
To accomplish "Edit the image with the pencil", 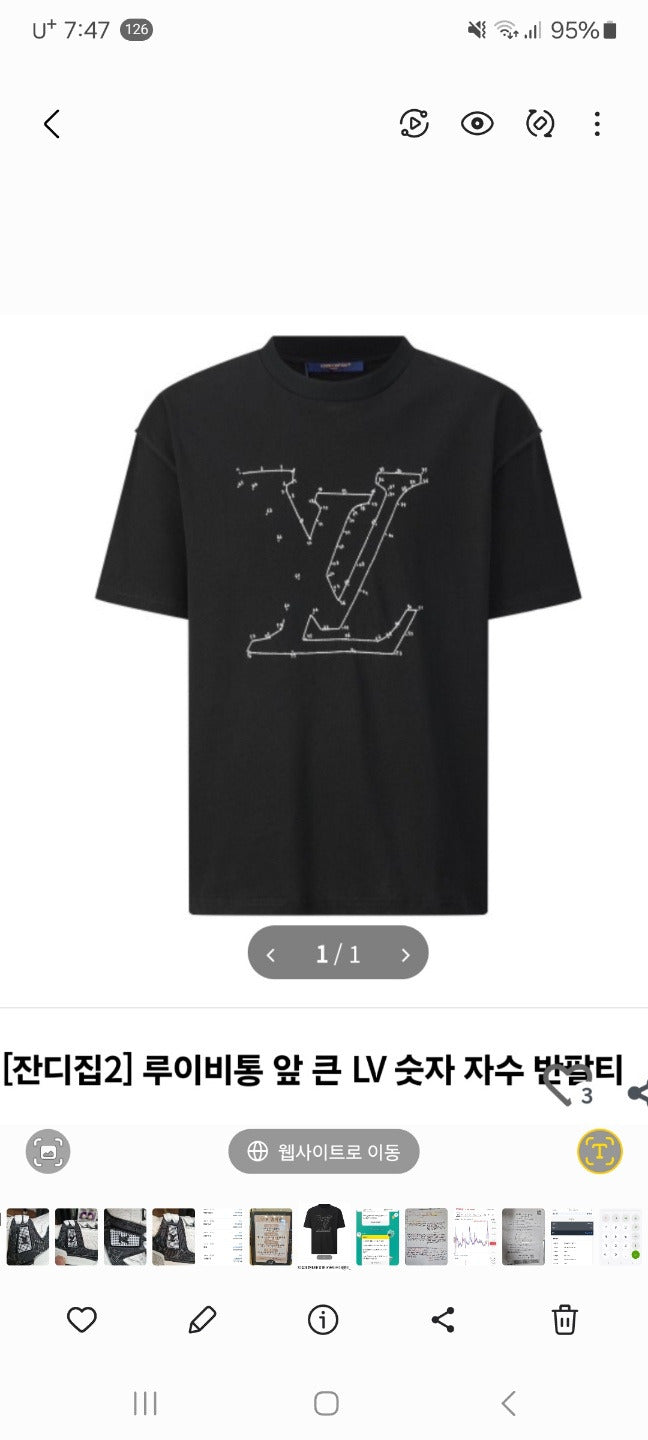I will 202,1320.
